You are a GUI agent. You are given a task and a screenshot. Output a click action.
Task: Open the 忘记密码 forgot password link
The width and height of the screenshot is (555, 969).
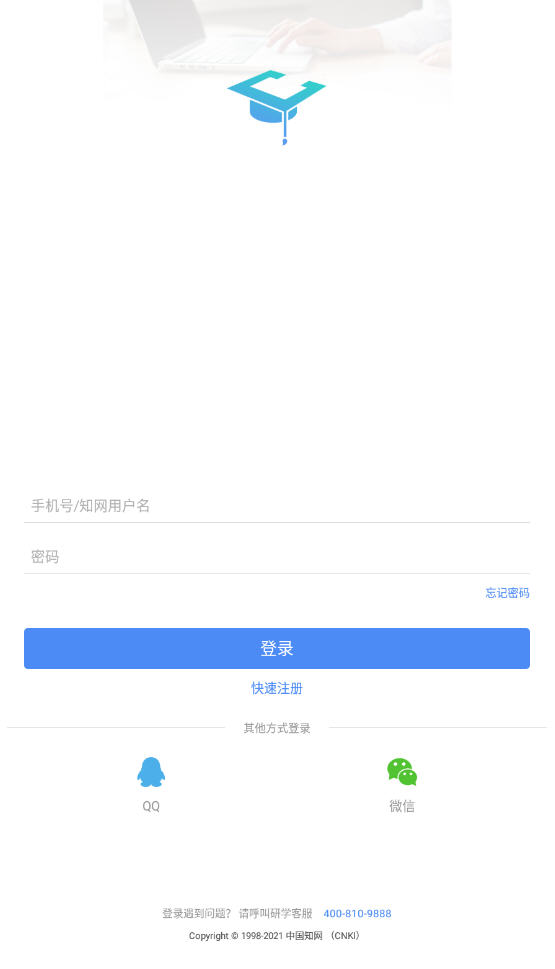tap(507, 593)
